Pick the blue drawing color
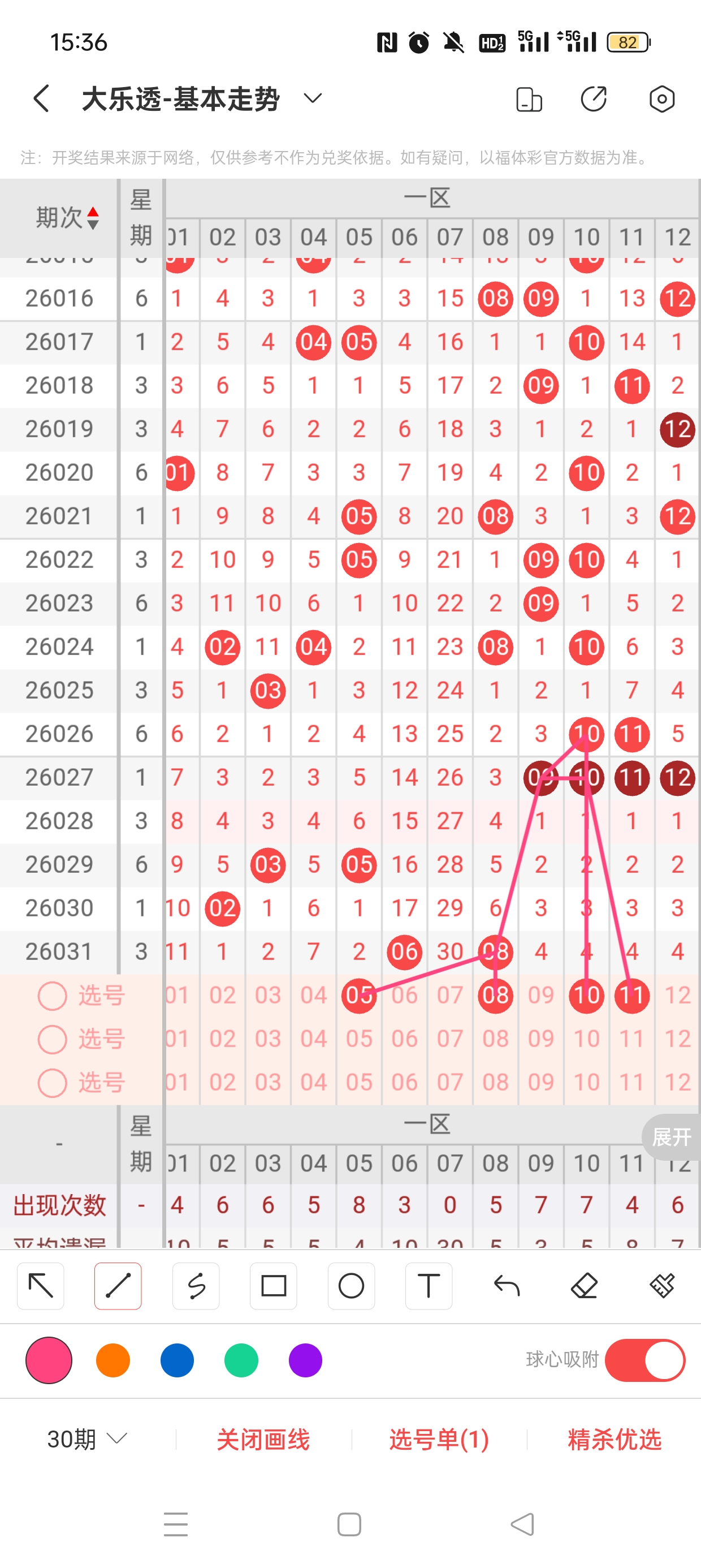 click(x=177, y=1360)
